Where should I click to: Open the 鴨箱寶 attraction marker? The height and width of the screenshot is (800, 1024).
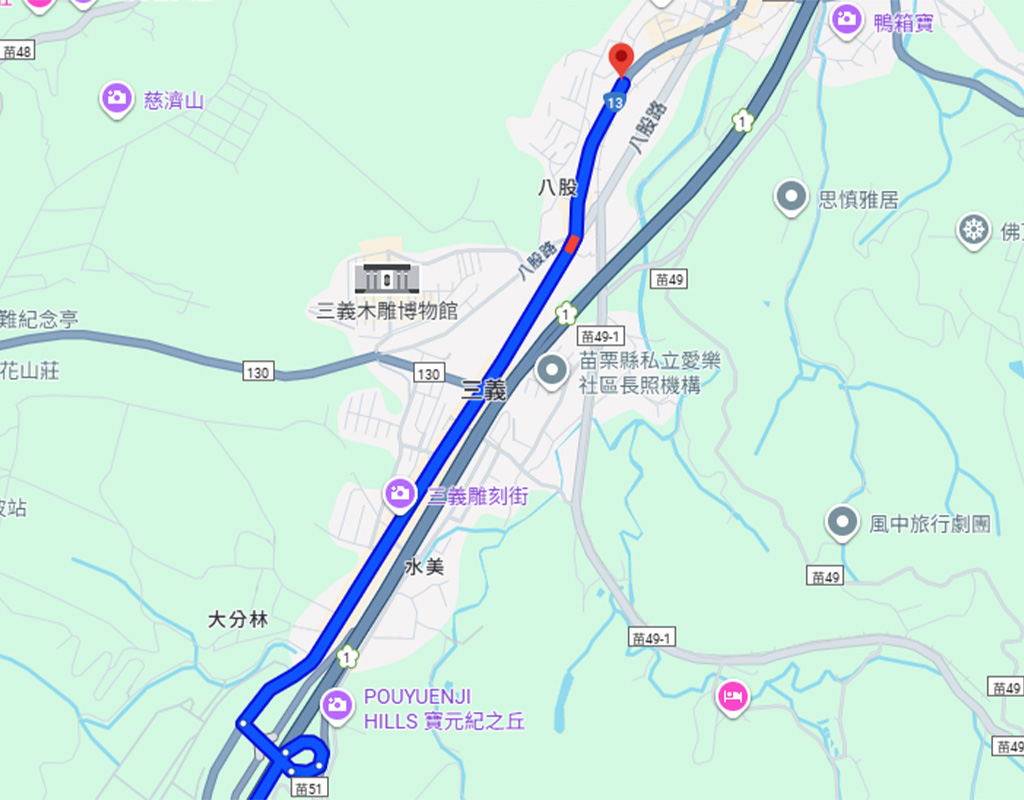(846, 18)
